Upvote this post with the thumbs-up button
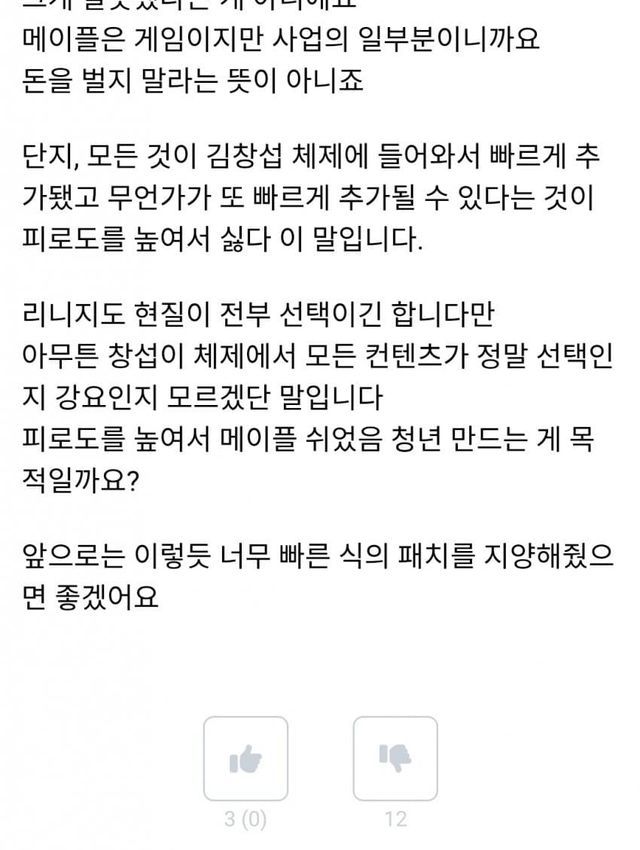Screen dimensions: 640x850 coord(245,758)
